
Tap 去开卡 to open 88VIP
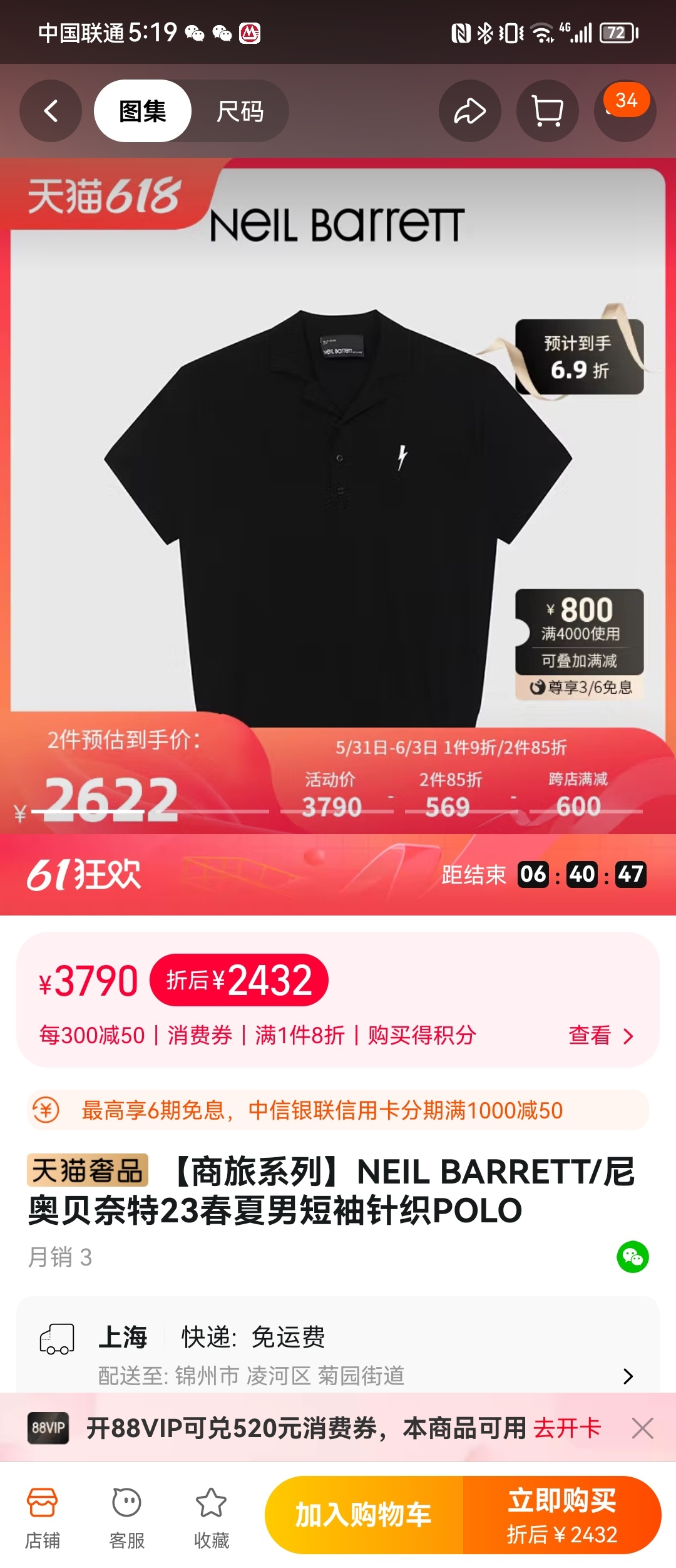coord(566,1428)
